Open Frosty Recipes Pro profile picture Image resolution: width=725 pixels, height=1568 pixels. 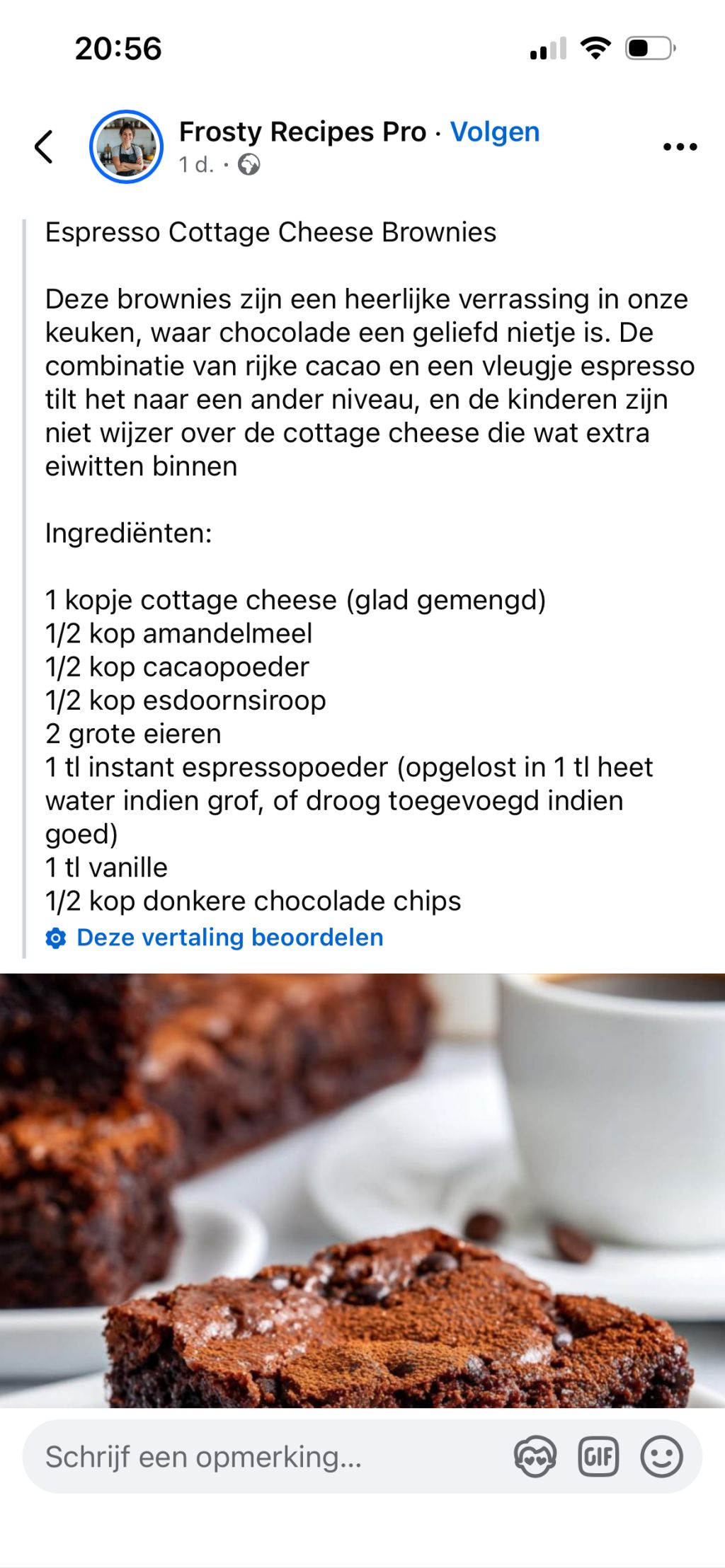(126, 147)
